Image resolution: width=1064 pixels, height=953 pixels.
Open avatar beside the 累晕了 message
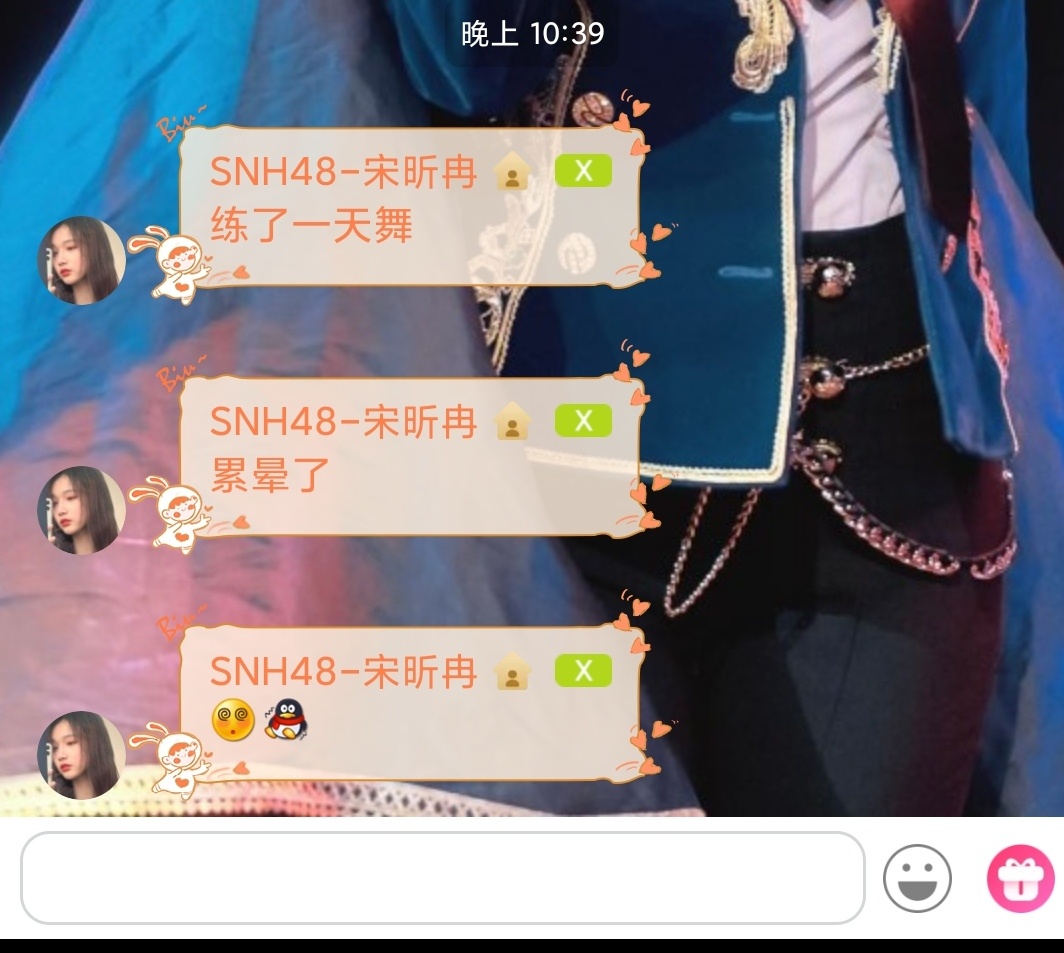pyautogui.click(x=81, y=510)
